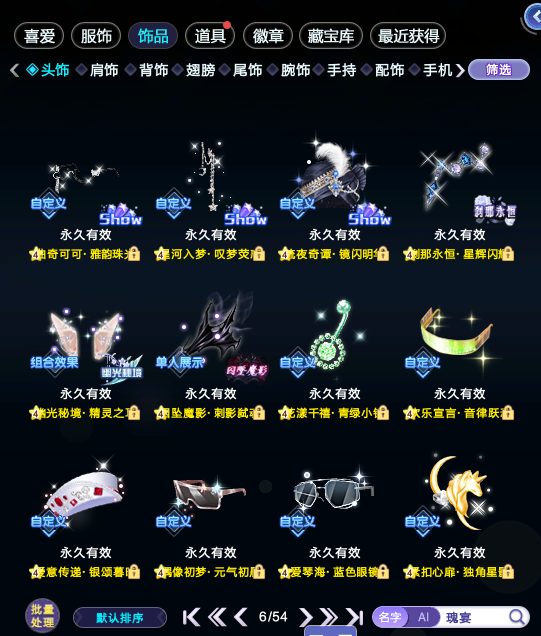Screen dimensions: 541x636
Task: Switch to the 徽章 tab
Action: pos(268,36)
